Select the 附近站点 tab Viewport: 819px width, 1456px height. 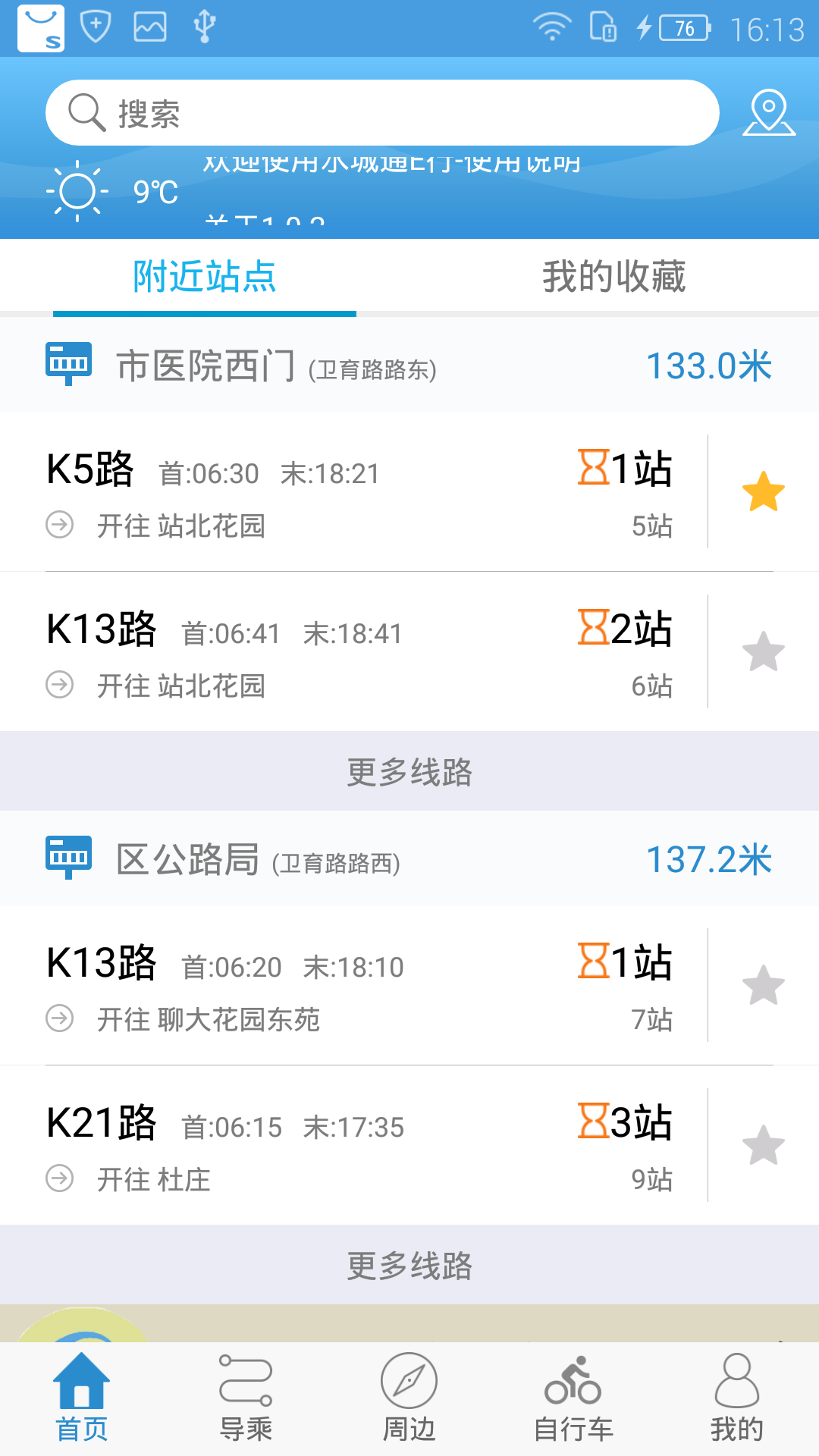[x=205, y=276]
